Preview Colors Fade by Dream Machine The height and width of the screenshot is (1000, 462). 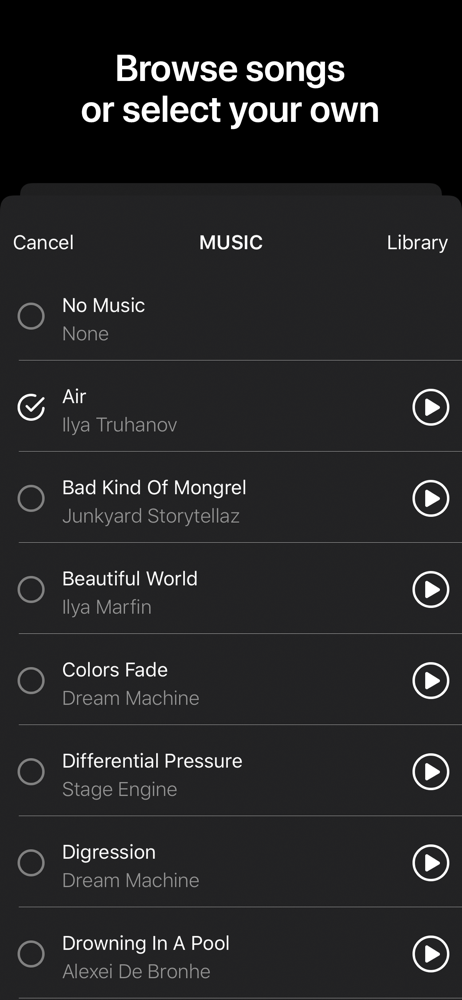point(431,681)
